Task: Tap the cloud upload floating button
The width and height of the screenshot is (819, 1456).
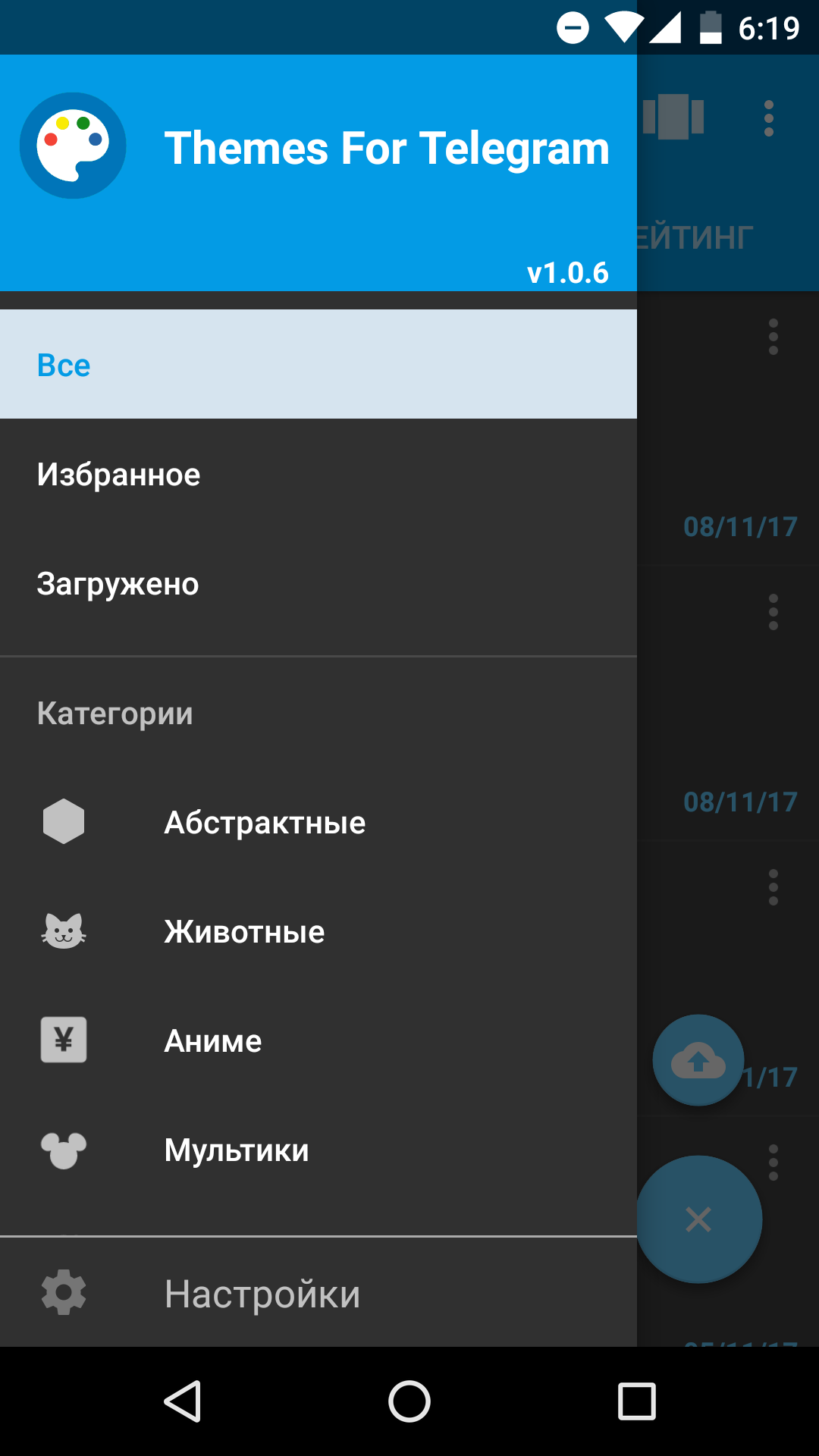Action: tap(698, 1060)
